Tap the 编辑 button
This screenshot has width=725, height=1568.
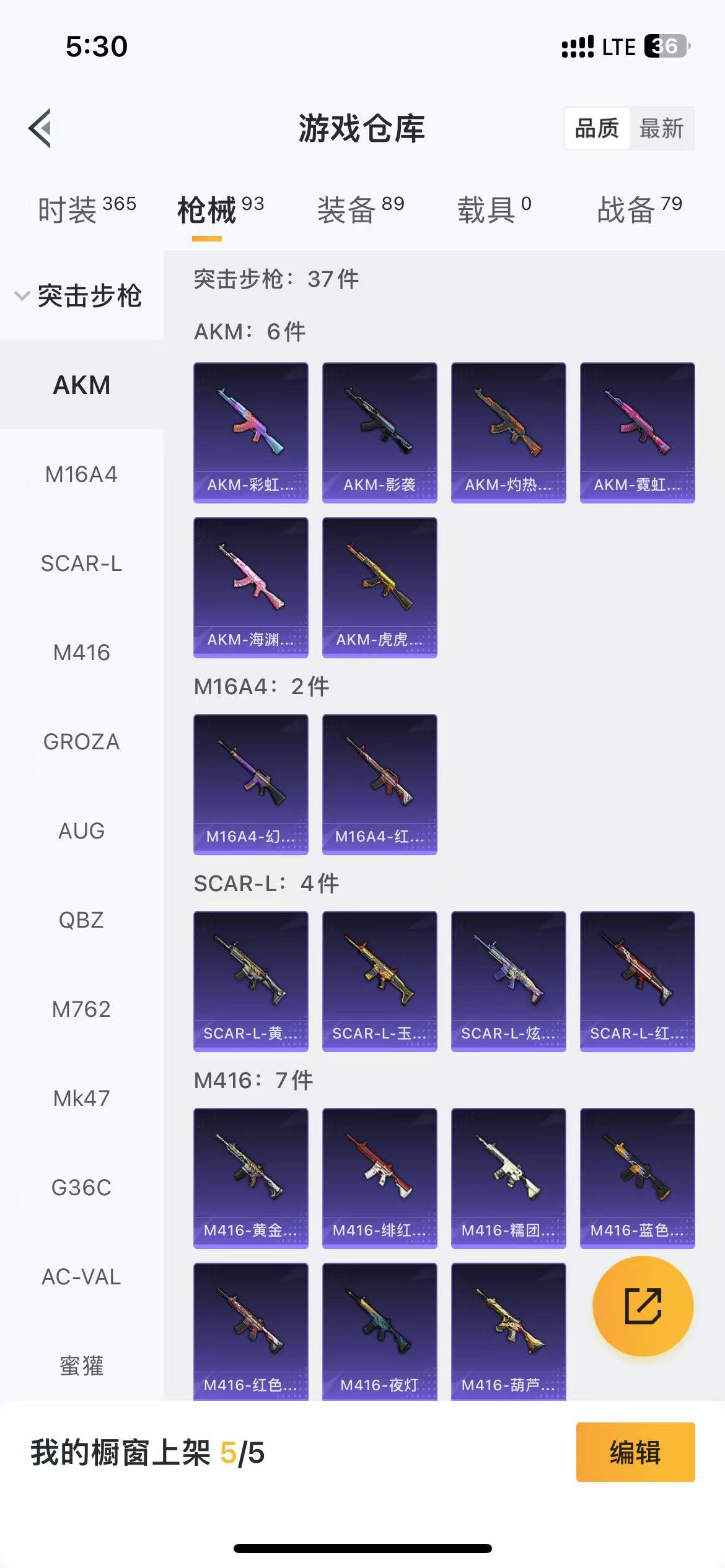635,1452
